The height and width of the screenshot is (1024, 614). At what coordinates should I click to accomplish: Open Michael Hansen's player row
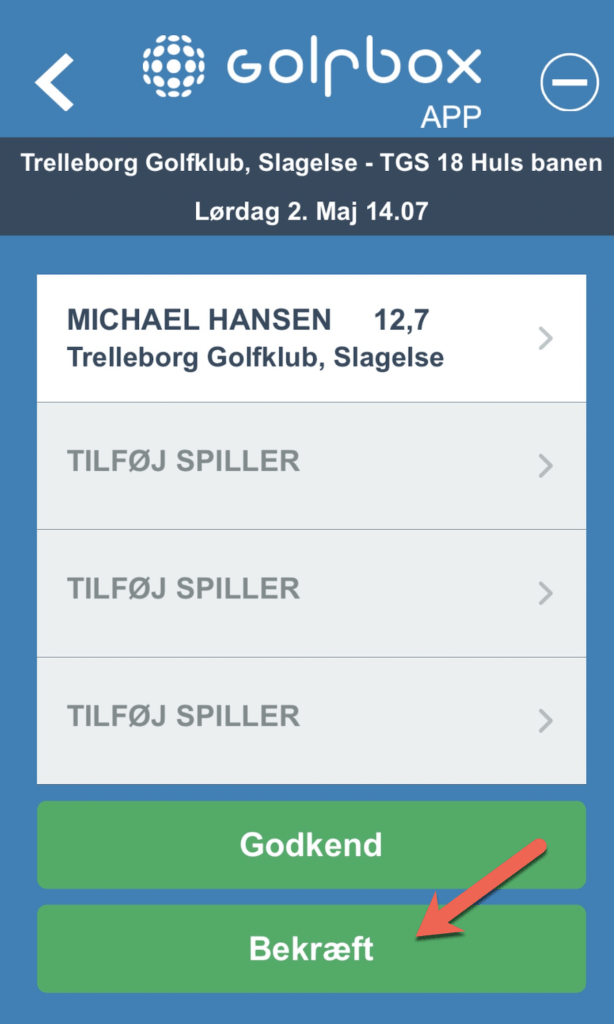click(x=312, y=338)
